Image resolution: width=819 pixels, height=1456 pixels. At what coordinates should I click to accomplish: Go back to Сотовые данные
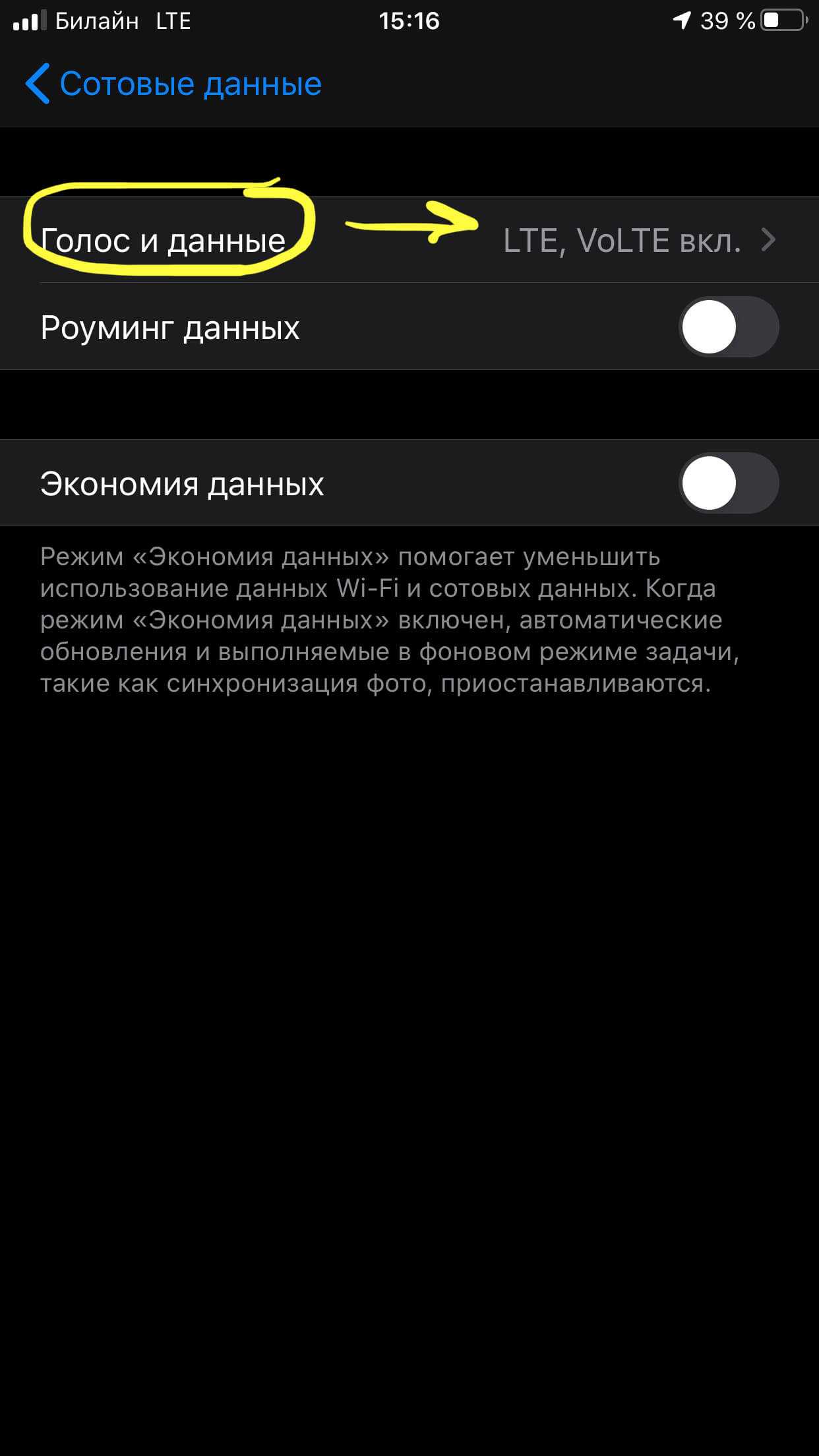[x=173, y=84]
